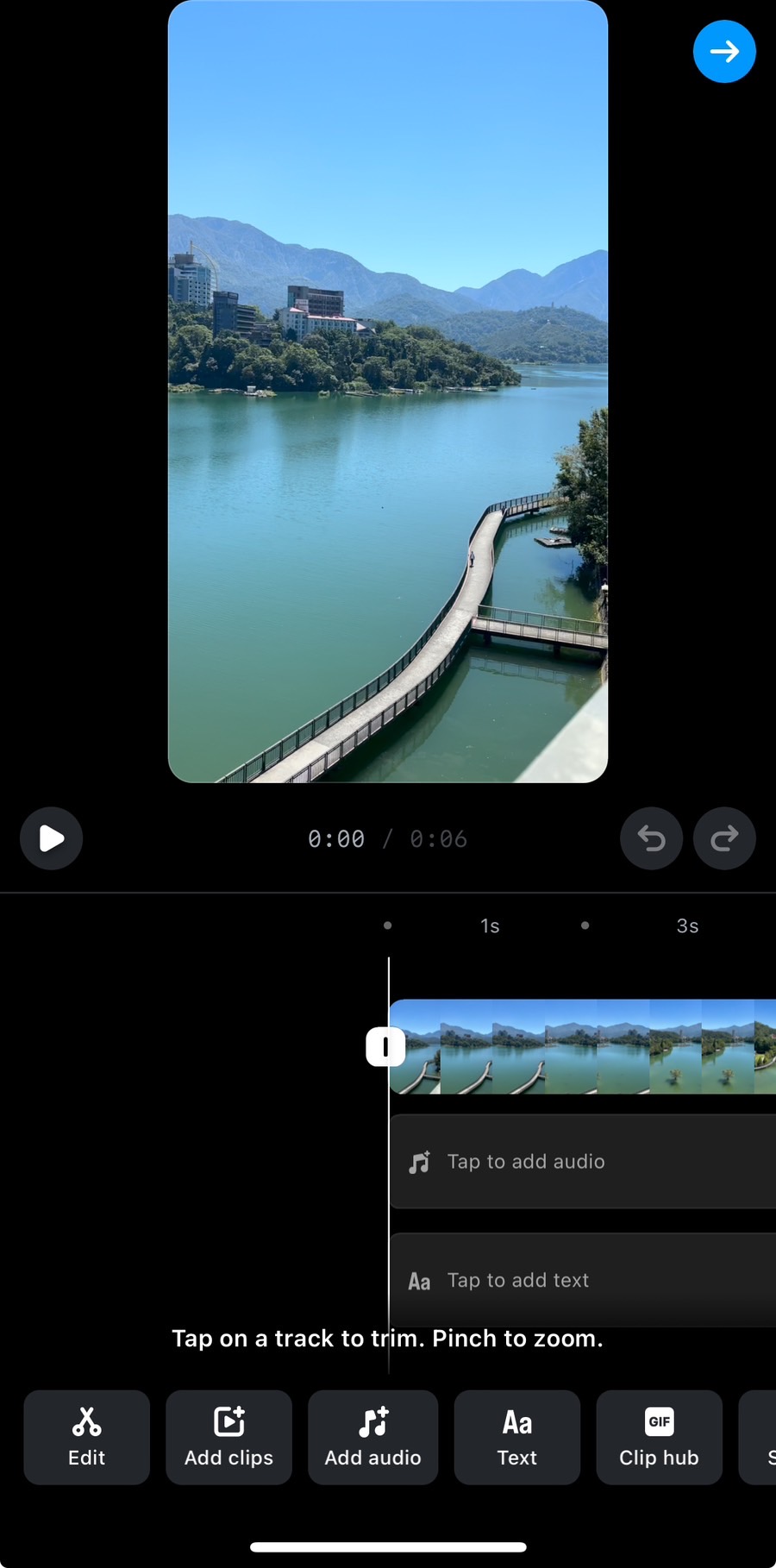This screenshot has height=1568, width=776.
Task: Tap the blue next arrow
Action: pos(724,52)
